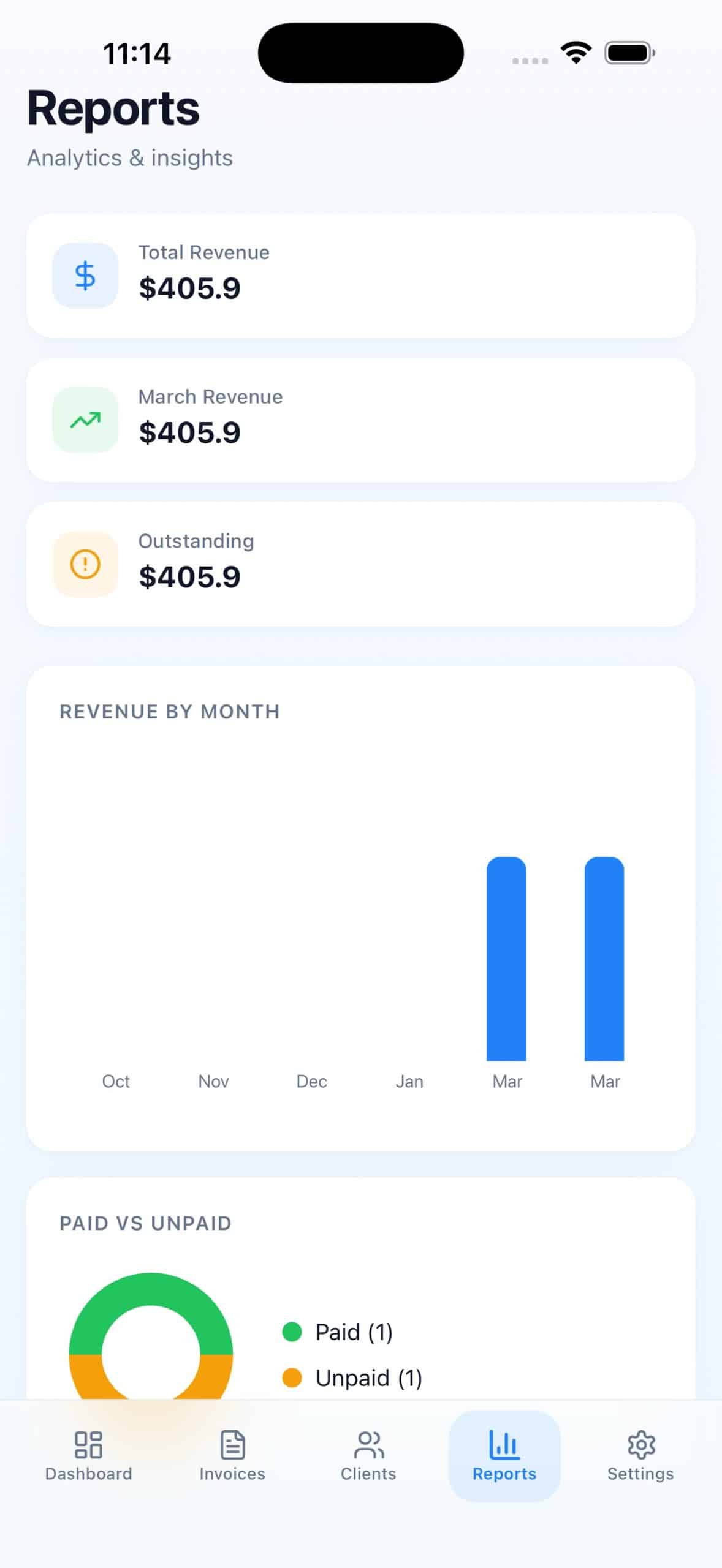Click the blue dollar sign icon
Image resolution: width=722 pixels, height=1568 pixels.
pyautogui.click(x=85, y=276)
